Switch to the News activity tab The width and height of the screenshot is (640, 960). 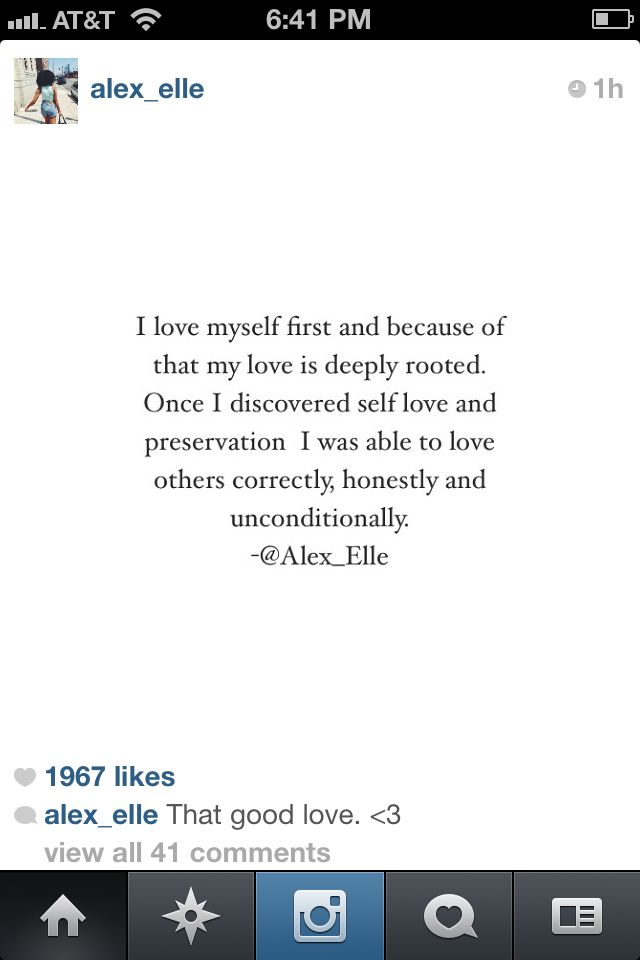pyautogui.click(x=449, y=916)
